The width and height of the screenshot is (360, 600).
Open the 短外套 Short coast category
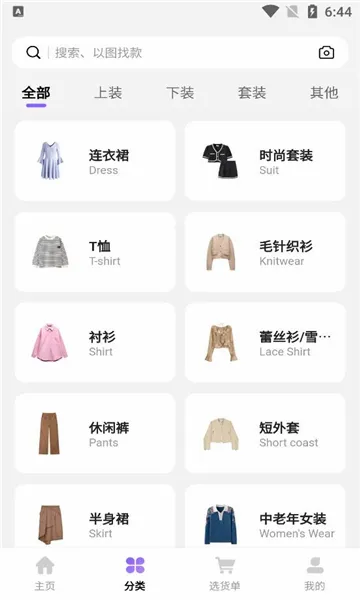point(265,434)
